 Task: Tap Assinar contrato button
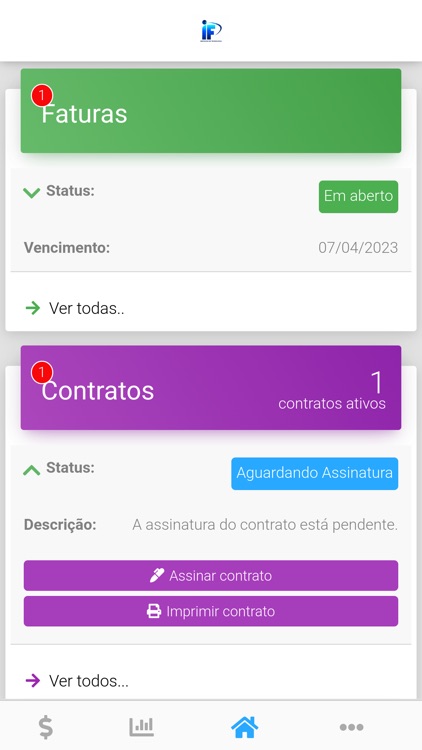pos(211,575)
